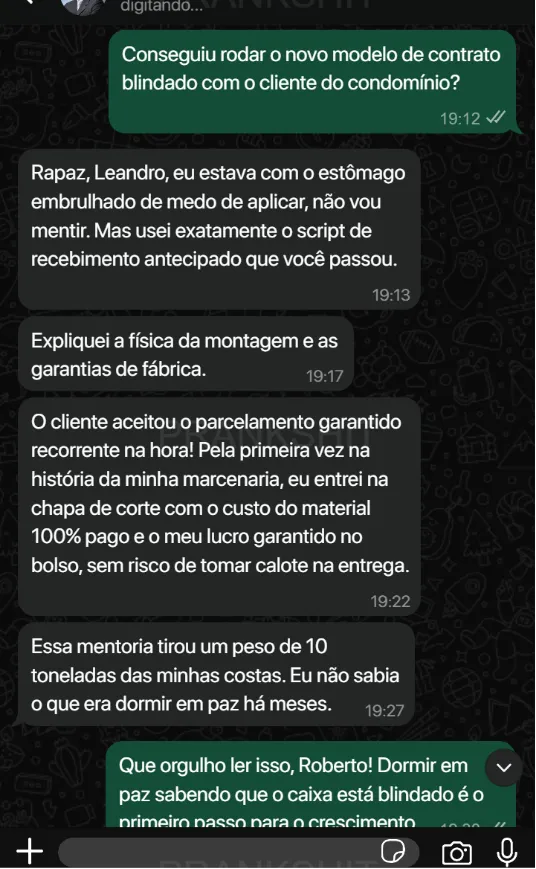
Task: Open the camera from chat bar
Action: point(456,852)
